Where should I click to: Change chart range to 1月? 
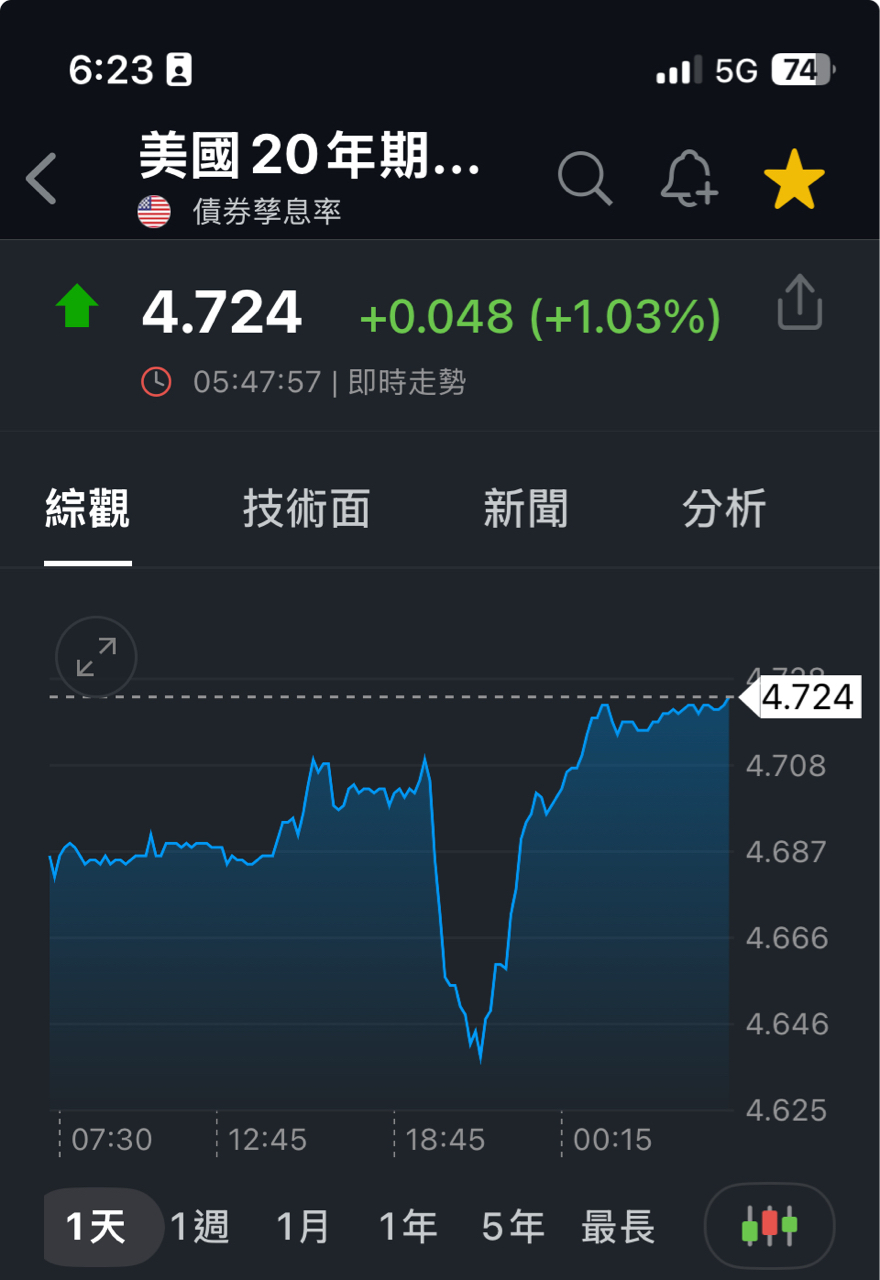point(304,1227)
